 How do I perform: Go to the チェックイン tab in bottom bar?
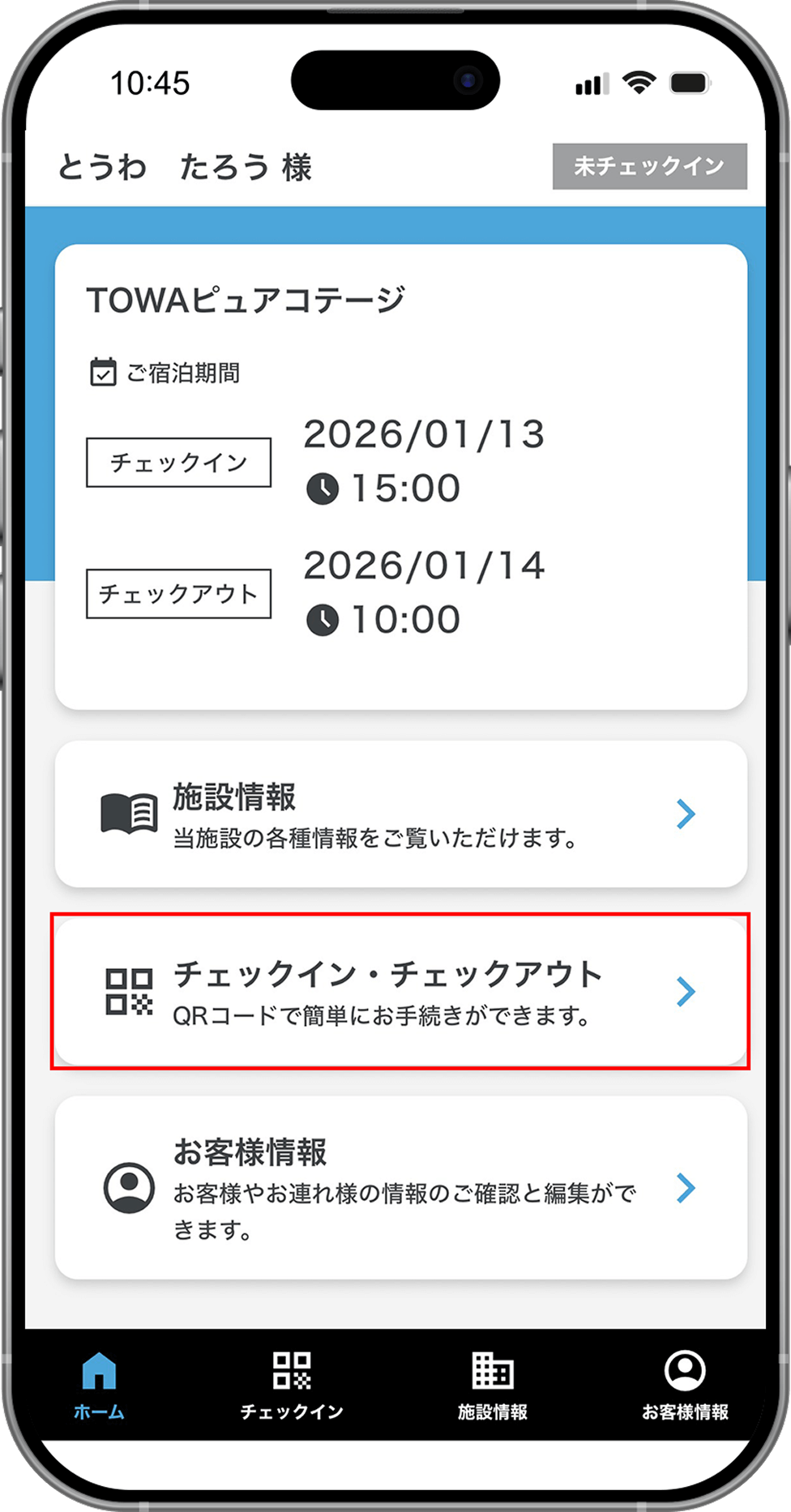click(292, 1386)
